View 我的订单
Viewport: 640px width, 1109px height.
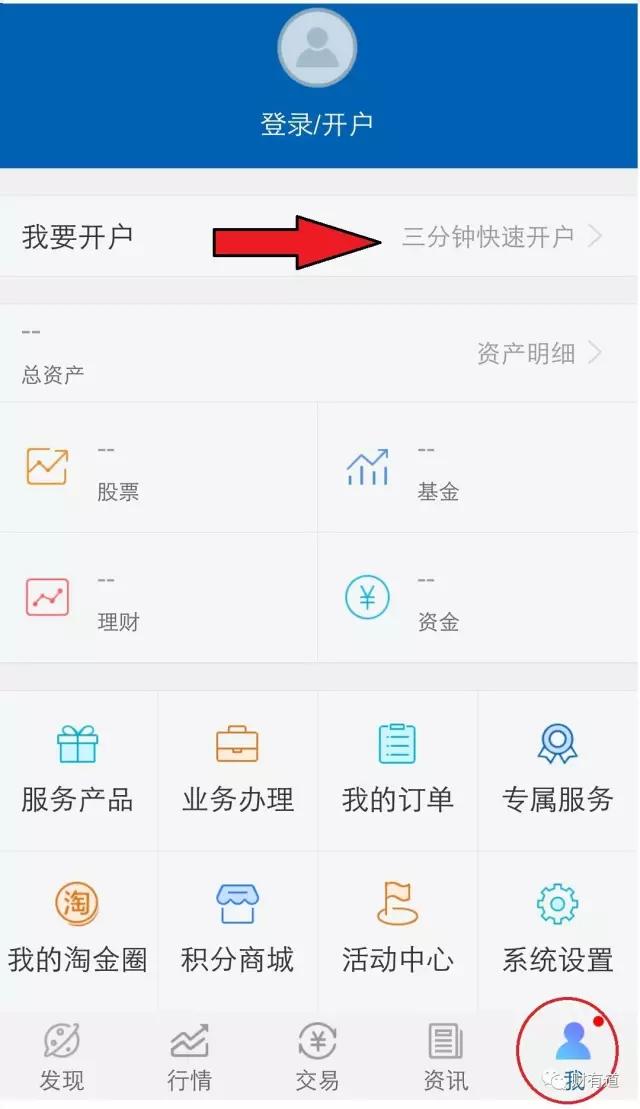[x=398, y=770]
